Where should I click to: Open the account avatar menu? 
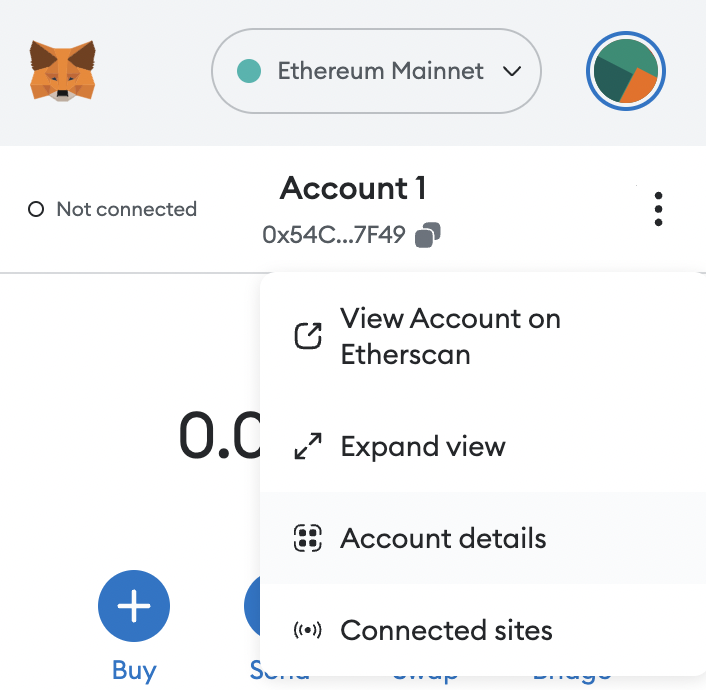626,71
